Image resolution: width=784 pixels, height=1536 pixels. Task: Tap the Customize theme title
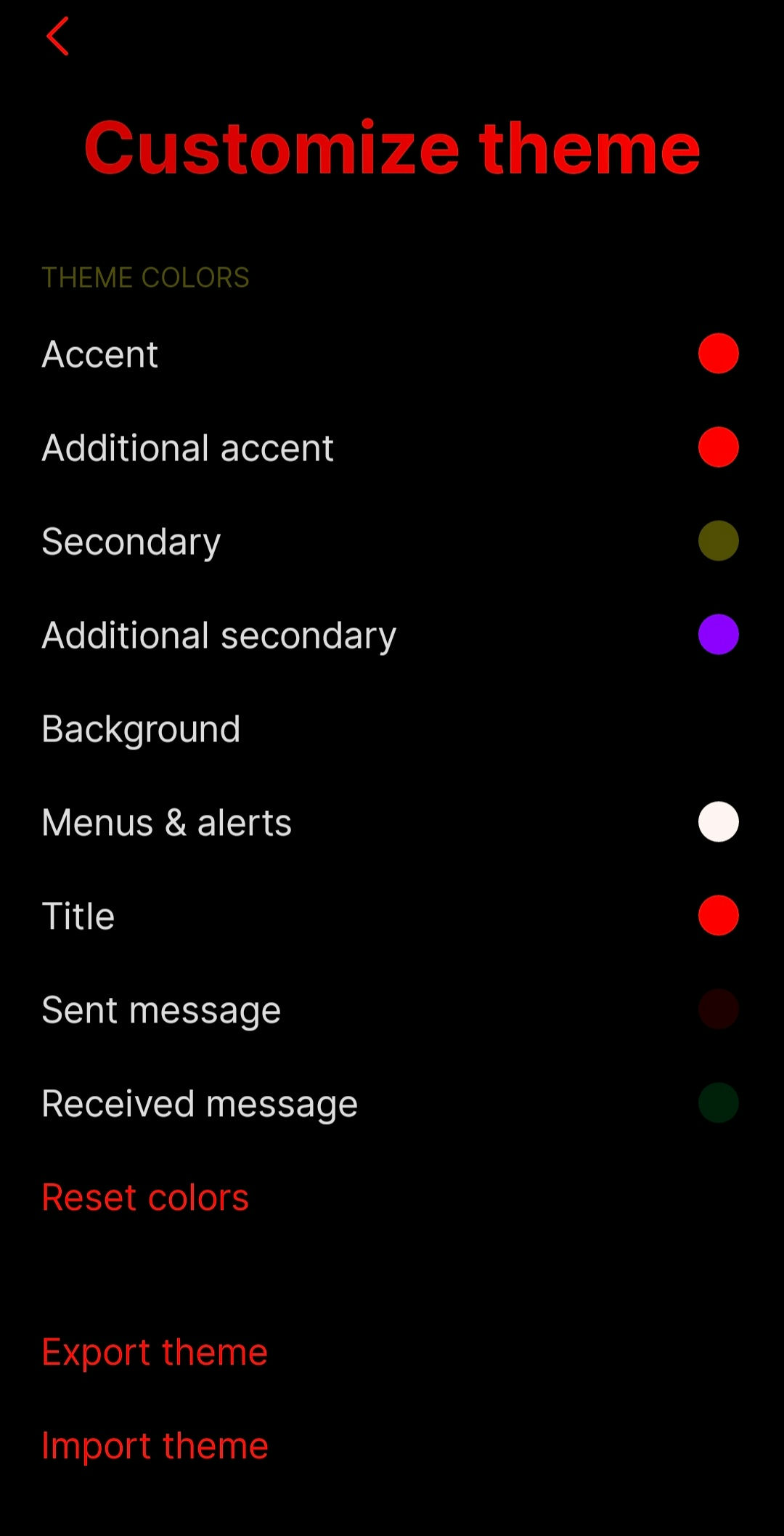391,147
